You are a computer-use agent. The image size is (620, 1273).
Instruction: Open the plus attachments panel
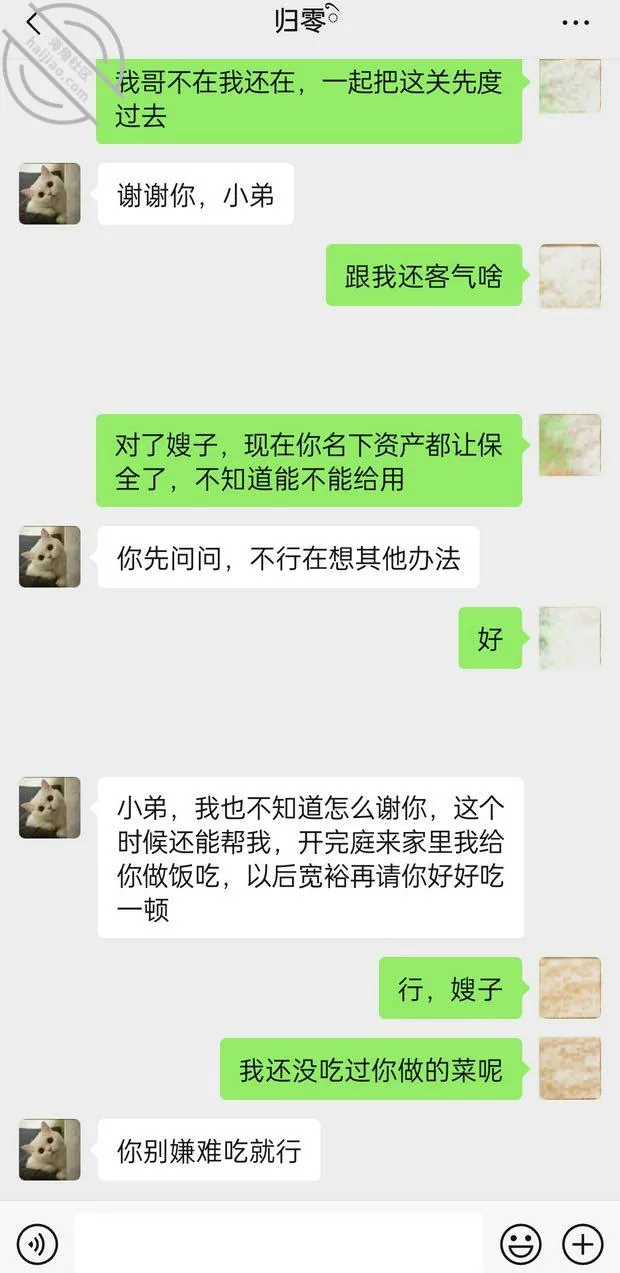[582, 1244]
